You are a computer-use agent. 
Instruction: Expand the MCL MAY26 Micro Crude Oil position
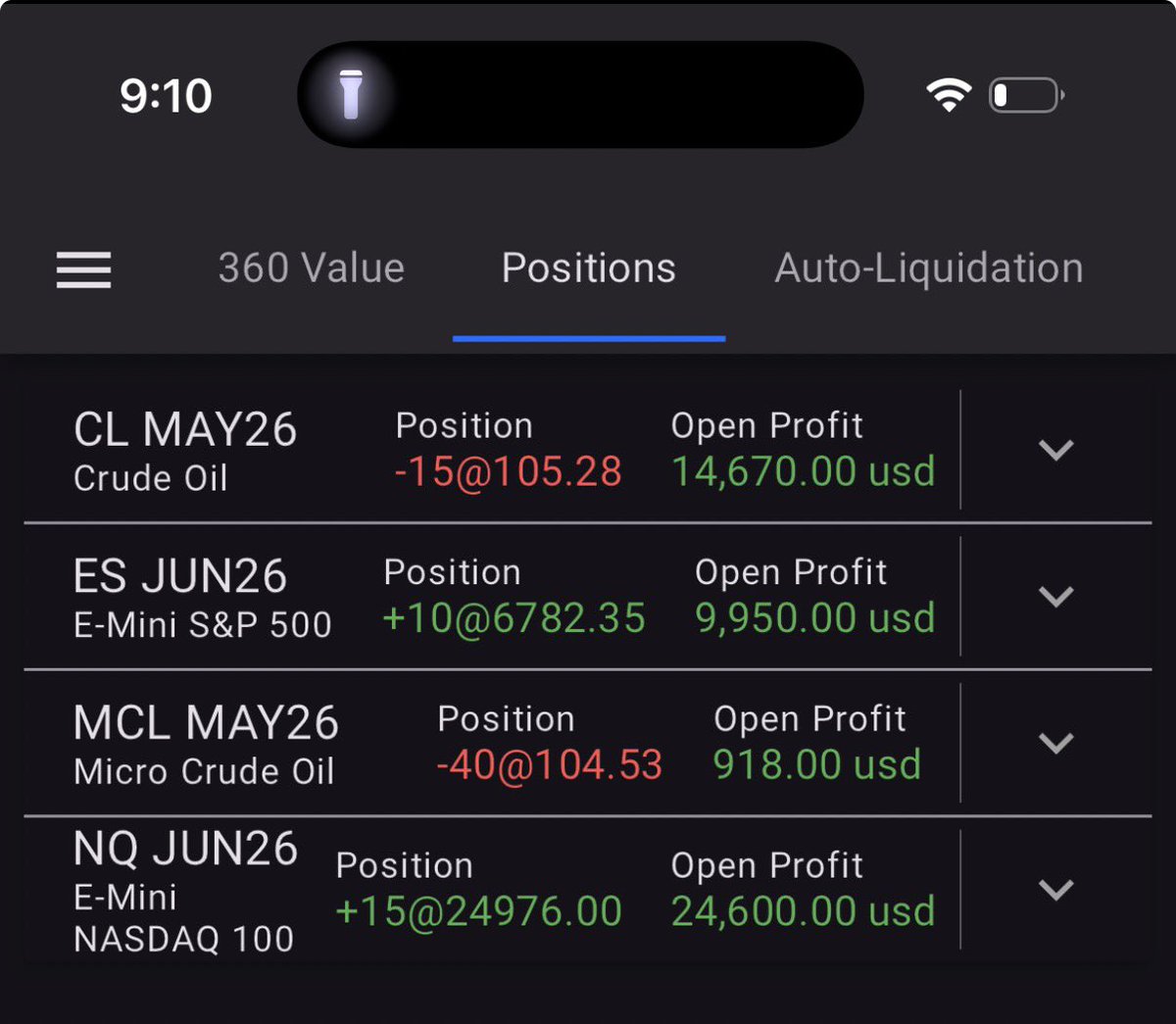[x=1055, y=743]
